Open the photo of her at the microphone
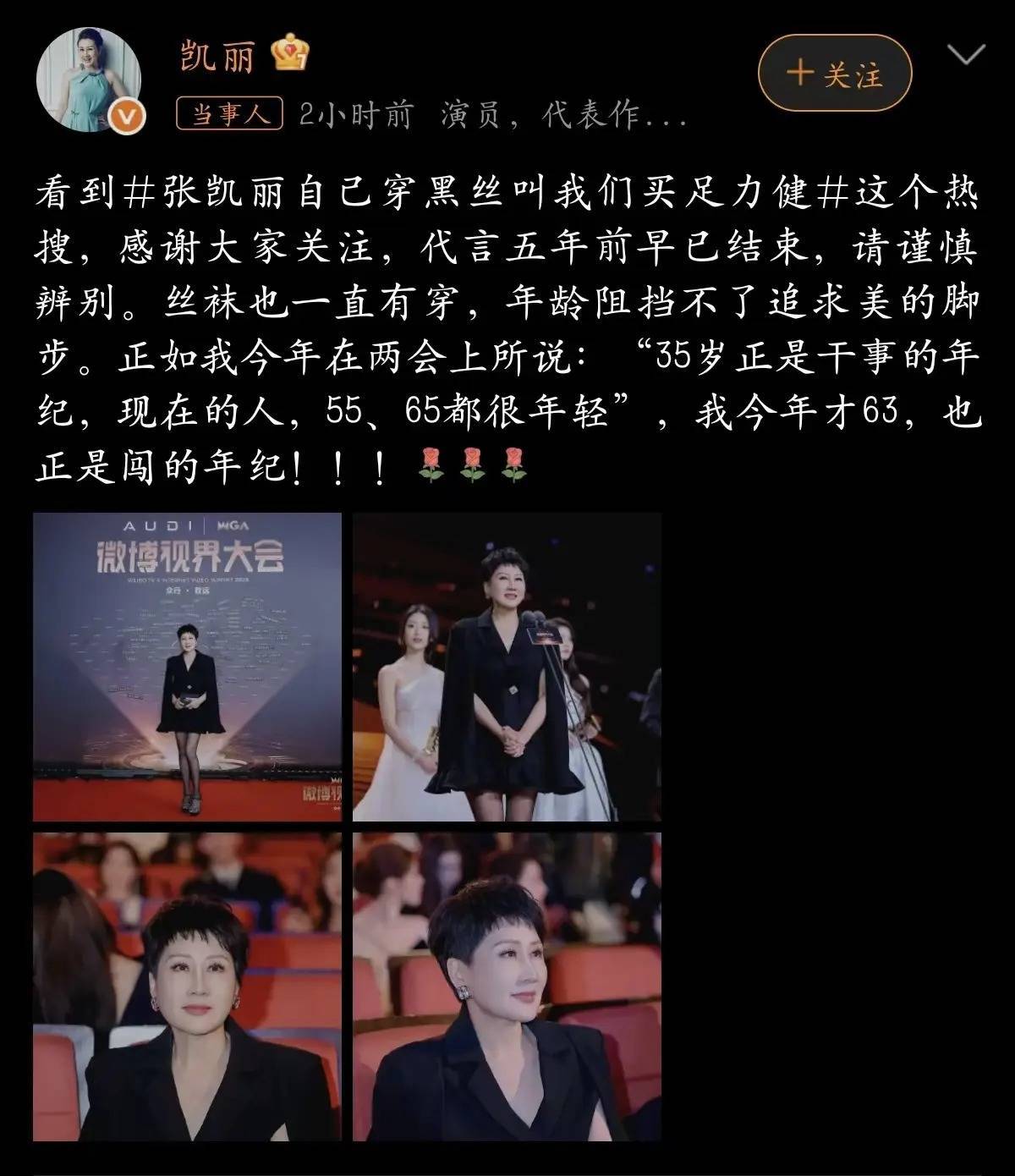1015x1176 pixels. [x=507, y=667]
